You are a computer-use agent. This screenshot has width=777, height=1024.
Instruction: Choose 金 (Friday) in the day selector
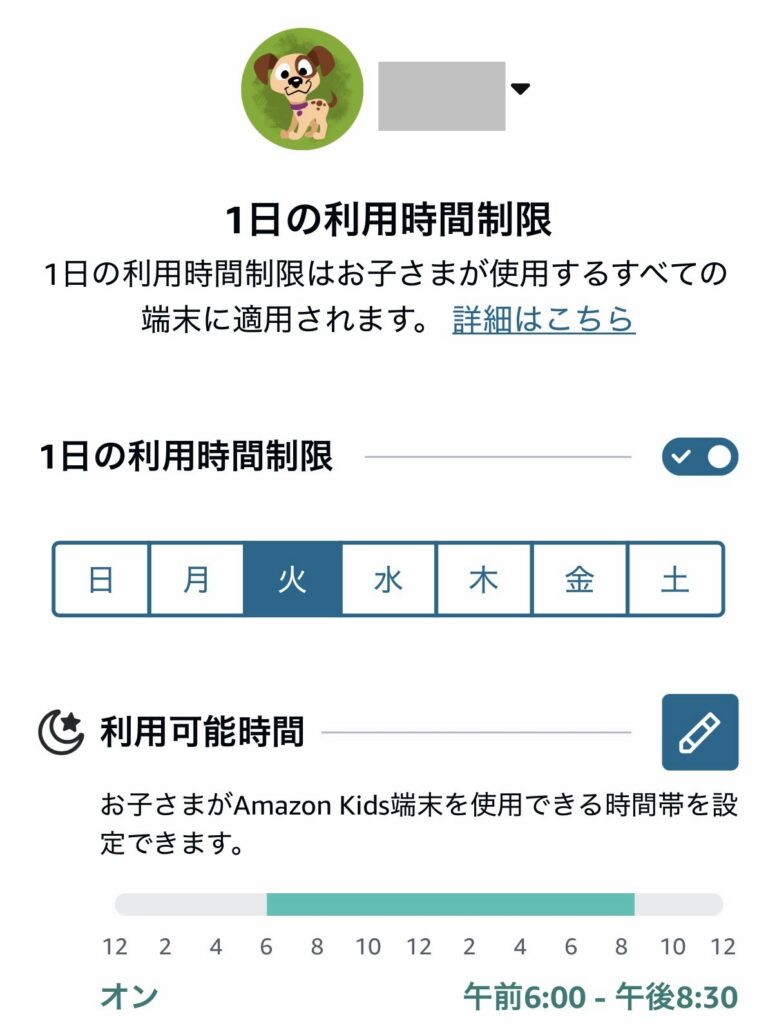click(579, 580)
